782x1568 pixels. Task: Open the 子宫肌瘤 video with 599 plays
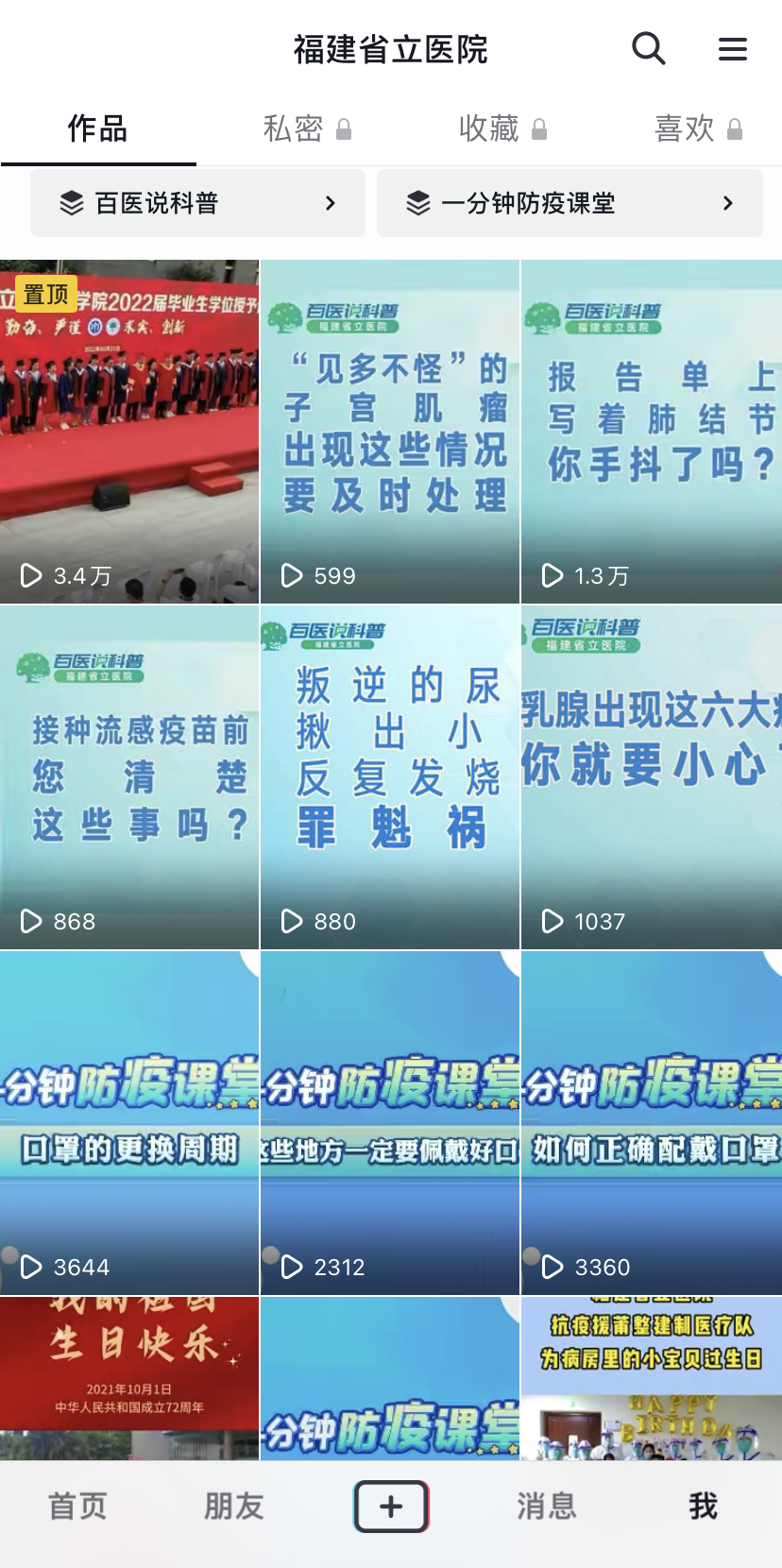[x=390, y=432]
